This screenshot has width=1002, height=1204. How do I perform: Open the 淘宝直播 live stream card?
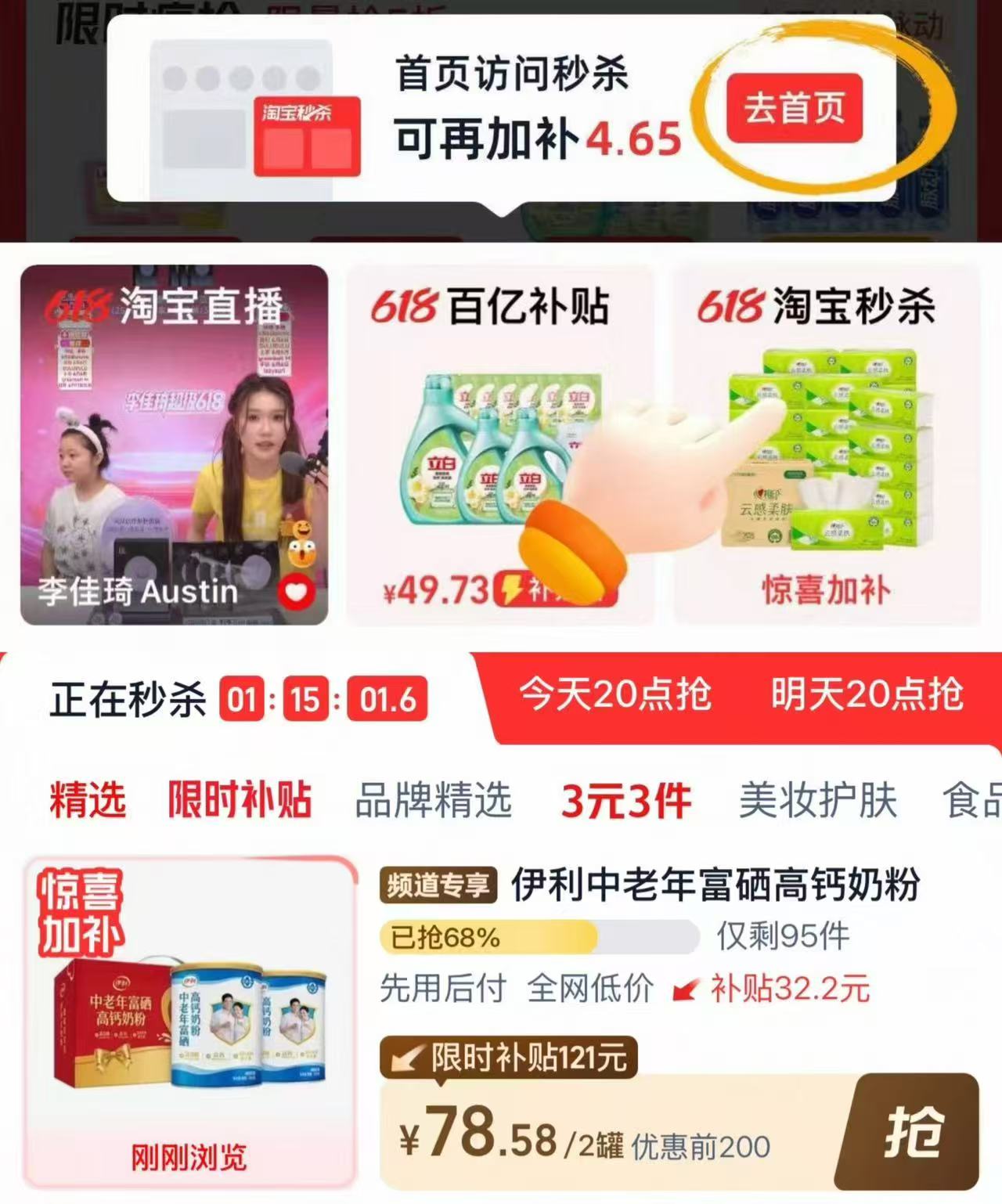[x=174, y=445]
